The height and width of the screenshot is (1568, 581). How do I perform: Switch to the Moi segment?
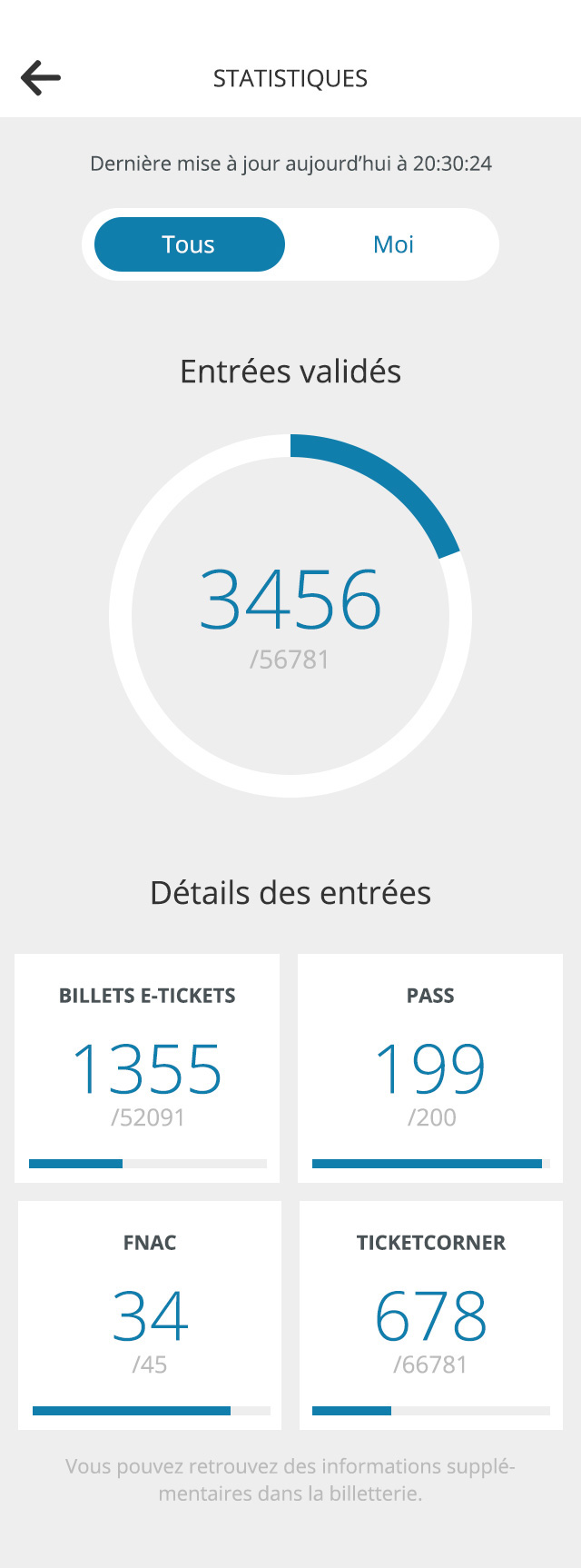point(393,244)
